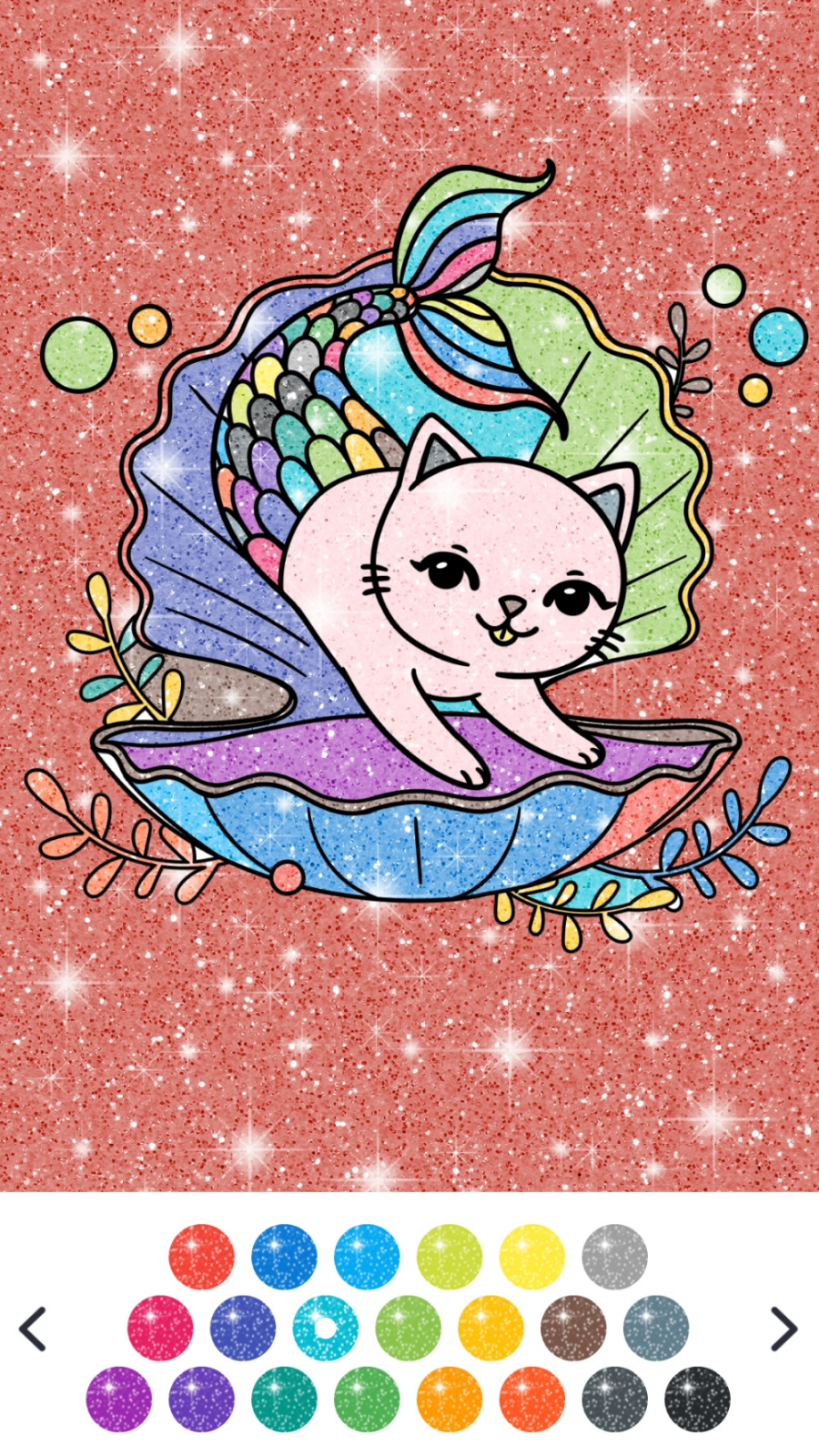The image size is (819, 1456).
Task: Select the dark charcoal glitter swatch
Action: click(x=615, y=1399)
